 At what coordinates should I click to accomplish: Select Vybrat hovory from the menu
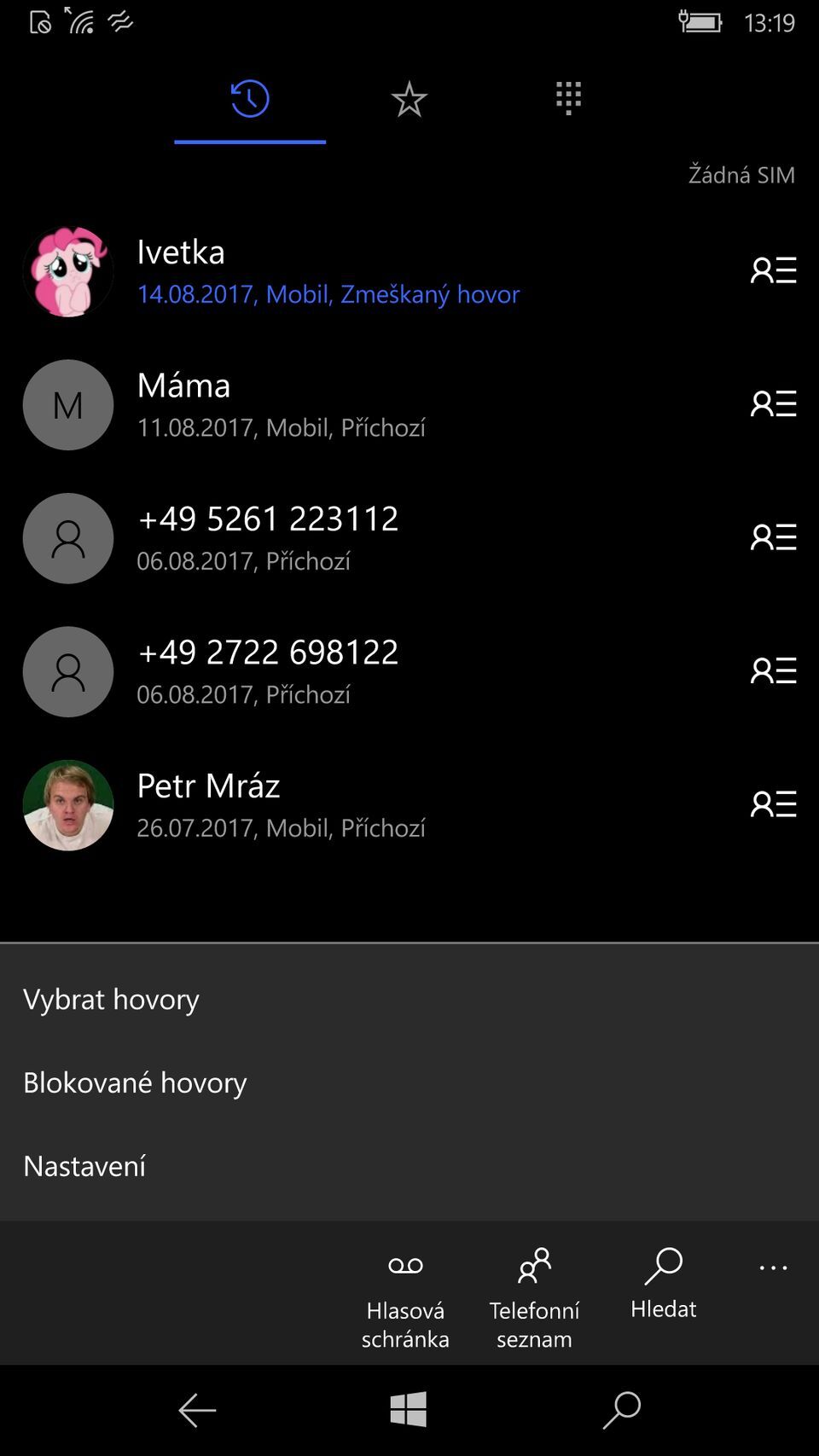coord(112,999)
